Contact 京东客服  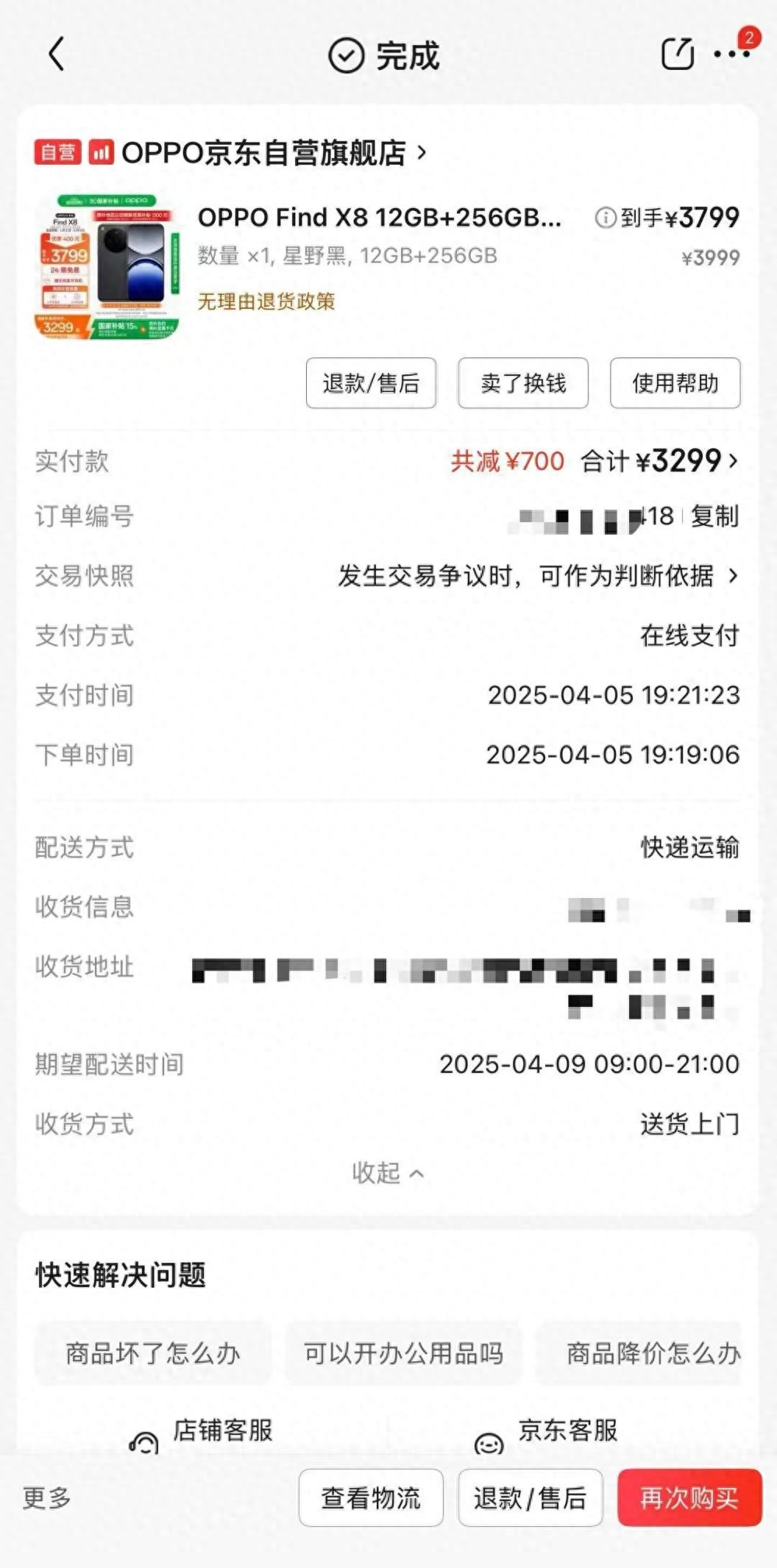point(548,1433)
